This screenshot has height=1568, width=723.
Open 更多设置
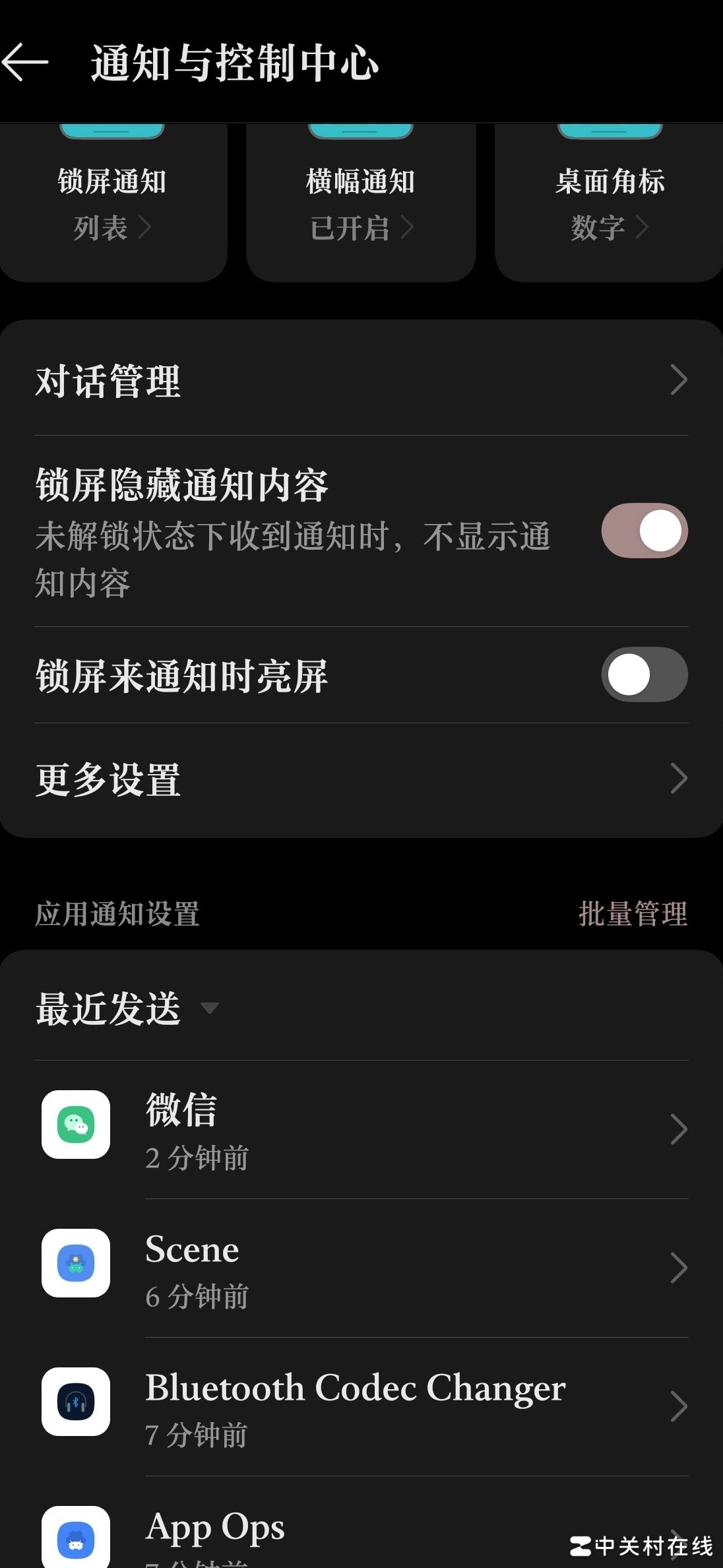(x=361, y=779)
